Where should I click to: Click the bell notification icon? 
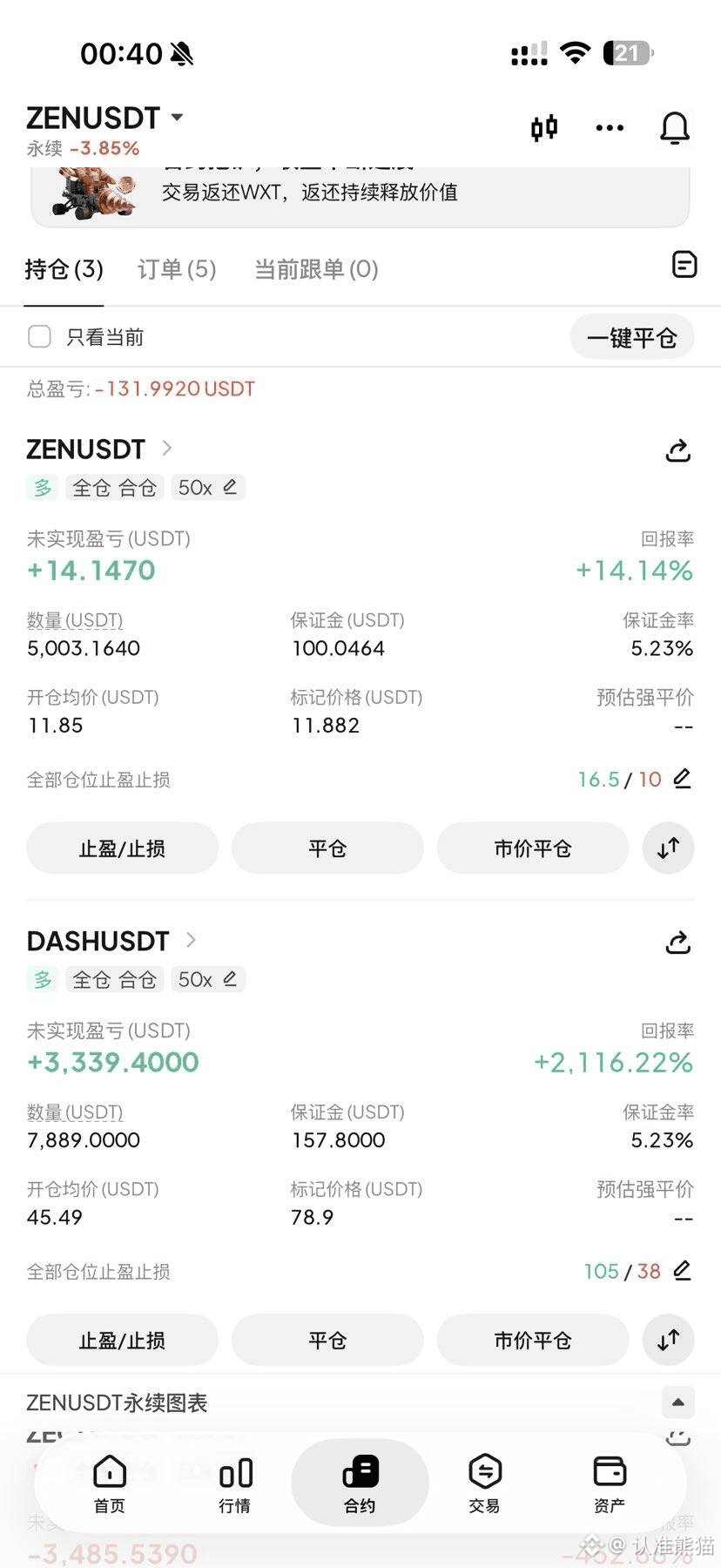coord(676,127)
